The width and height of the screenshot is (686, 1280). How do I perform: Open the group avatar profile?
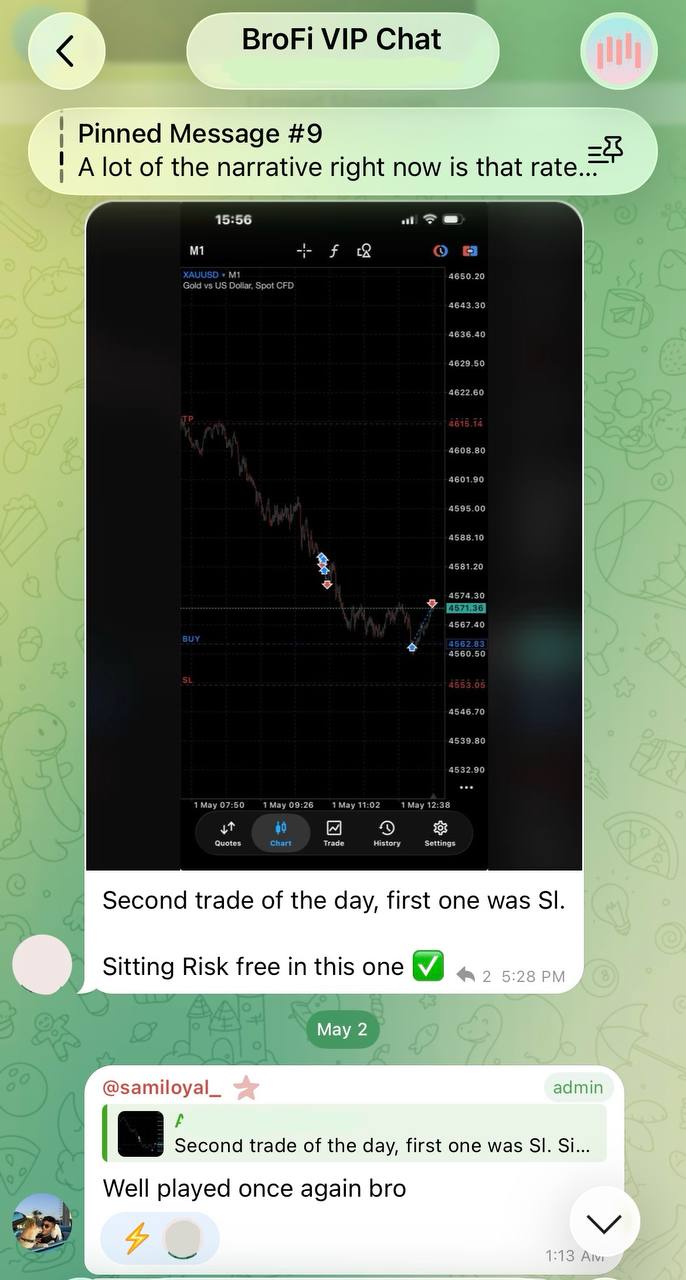pos(619,50)
